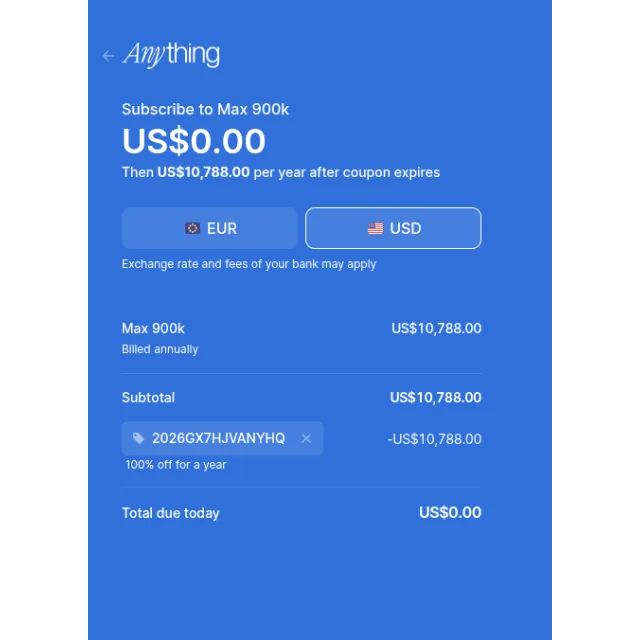Go back using the arrow beside Anything
The height and width of the screenshot is (640, 640).
pyautogui.click(x=108, y=56)
